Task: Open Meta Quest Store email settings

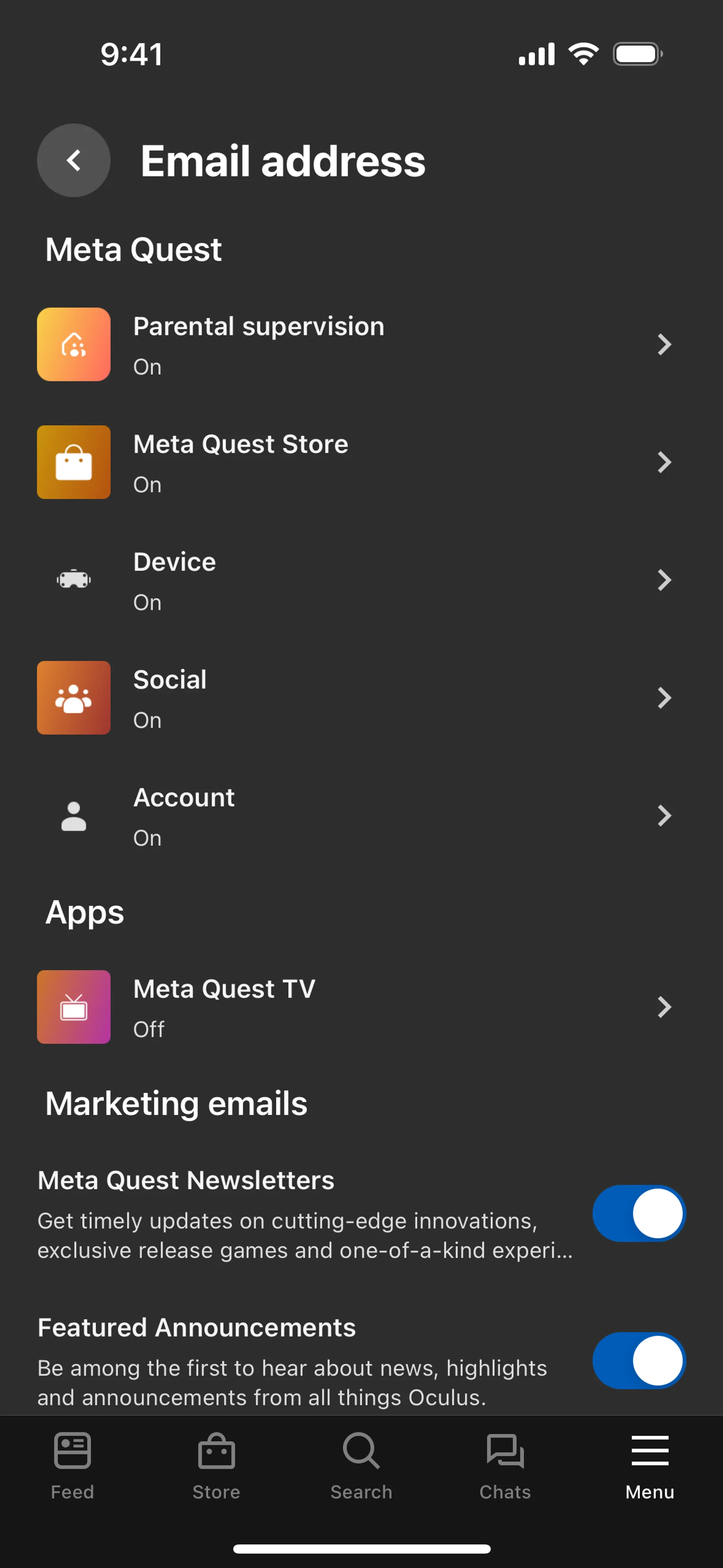Action: 361,463
